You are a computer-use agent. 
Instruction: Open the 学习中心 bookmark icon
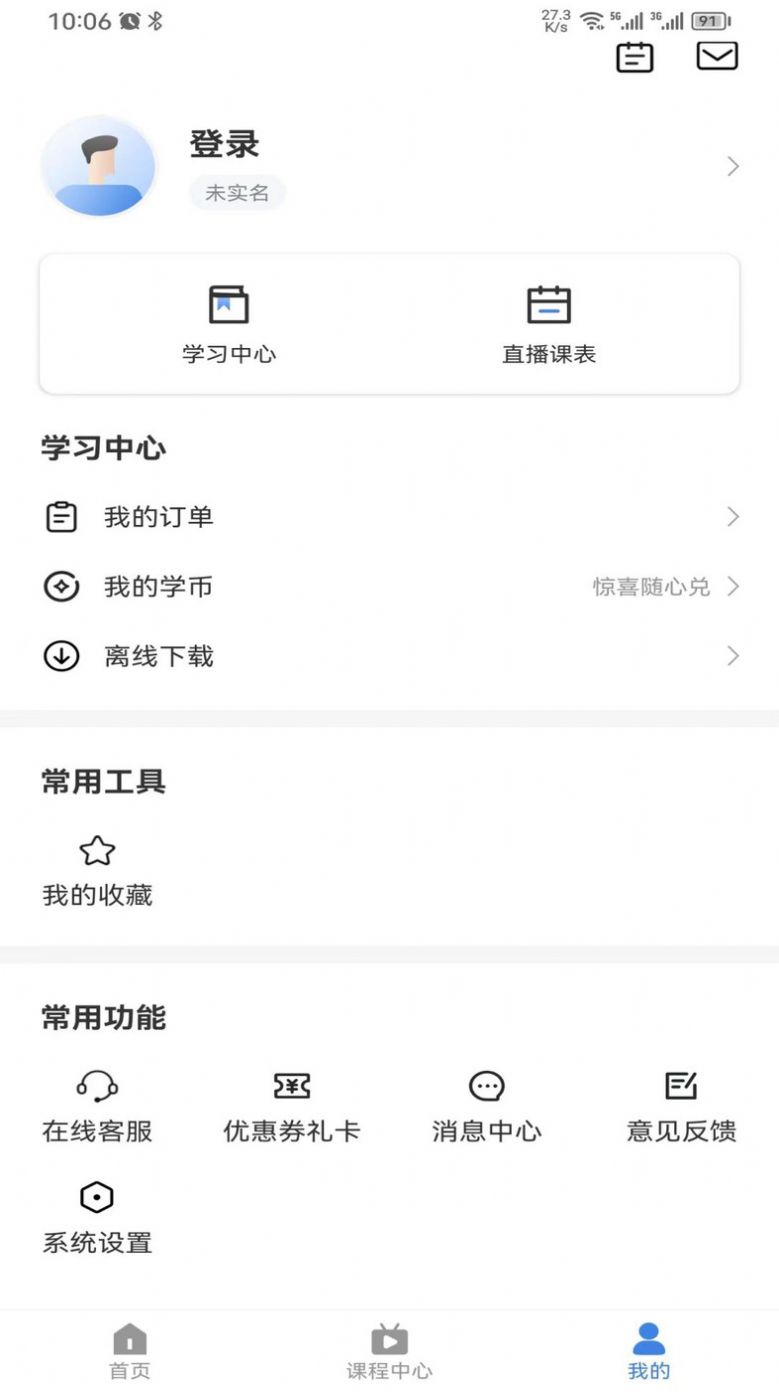click(x=228, y=303)
